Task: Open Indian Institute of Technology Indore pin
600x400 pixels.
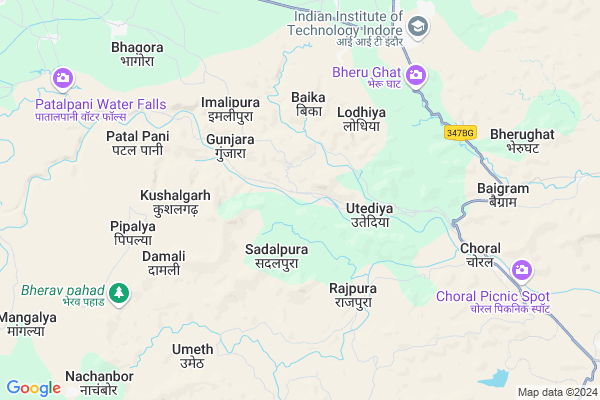Action: click(x=419, y=27)
